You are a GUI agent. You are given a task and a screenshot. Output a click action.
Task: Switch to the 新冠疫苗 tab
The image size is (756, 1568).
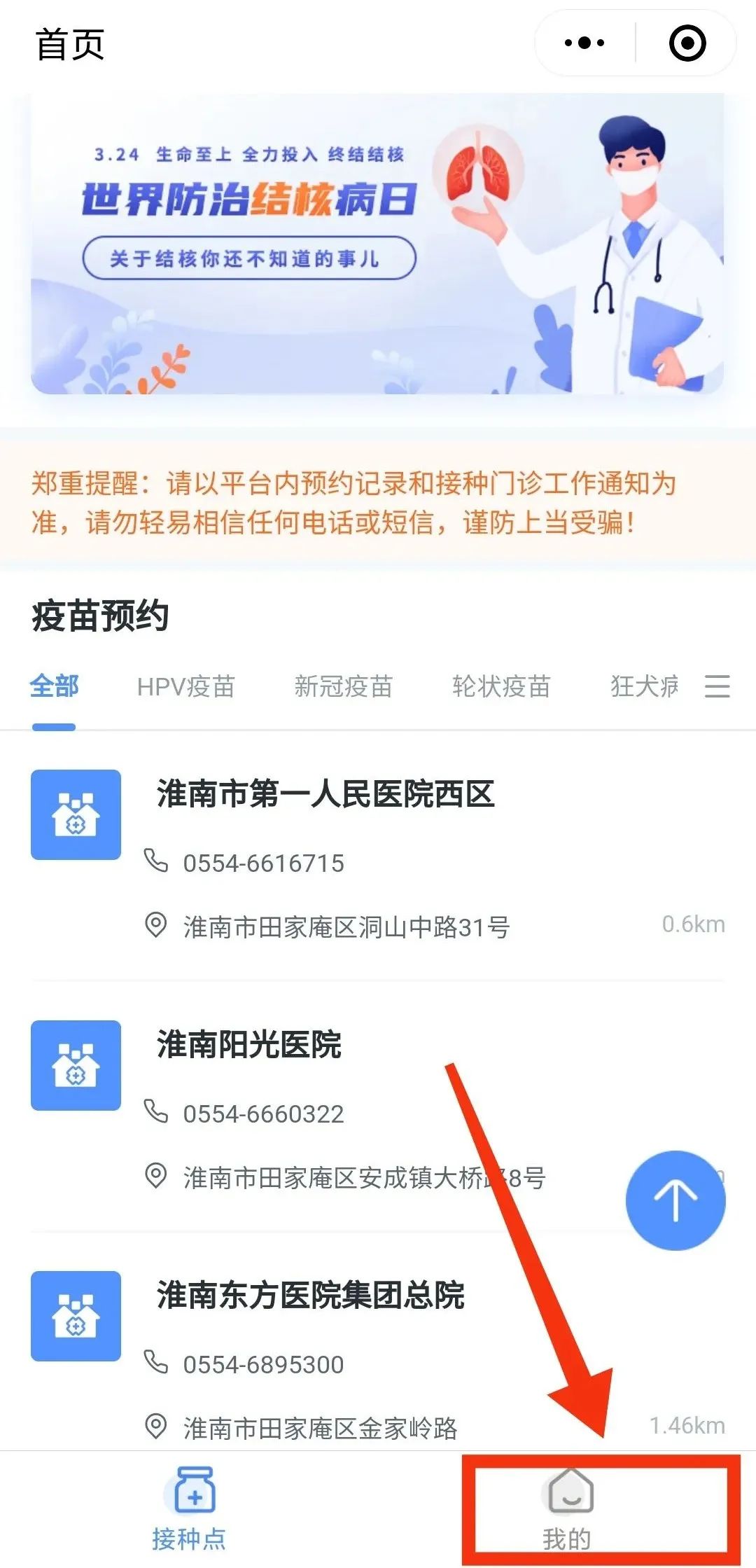(x=343, y=686)
